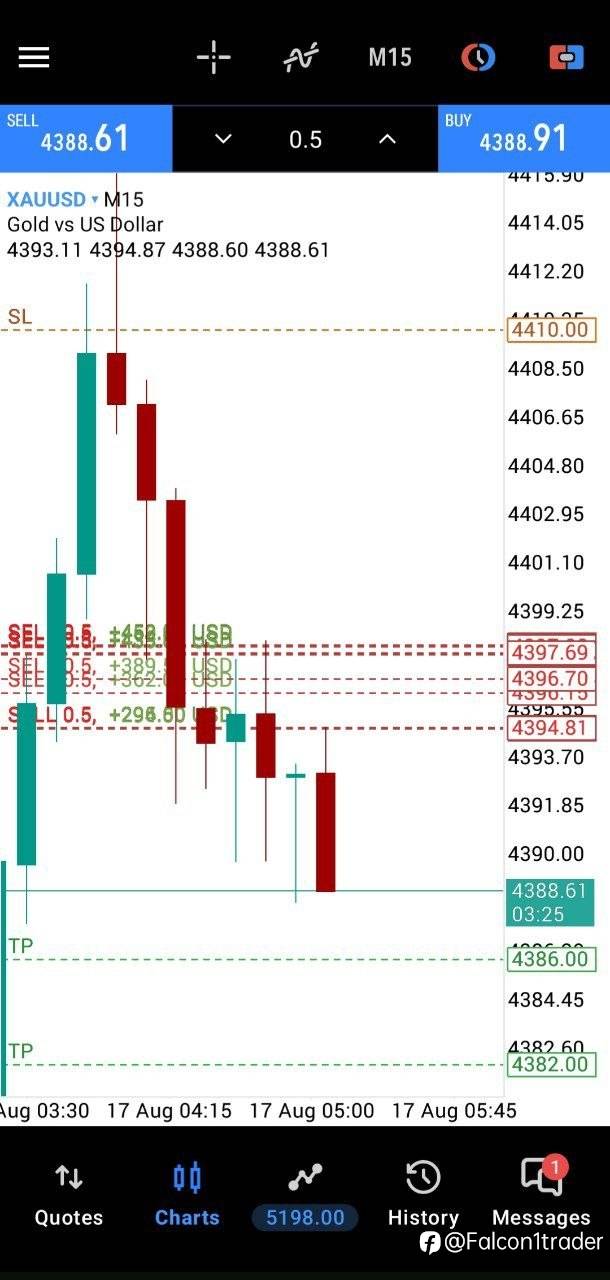Open the Trade tab showing 5198.00

(x=305, y=1195)
